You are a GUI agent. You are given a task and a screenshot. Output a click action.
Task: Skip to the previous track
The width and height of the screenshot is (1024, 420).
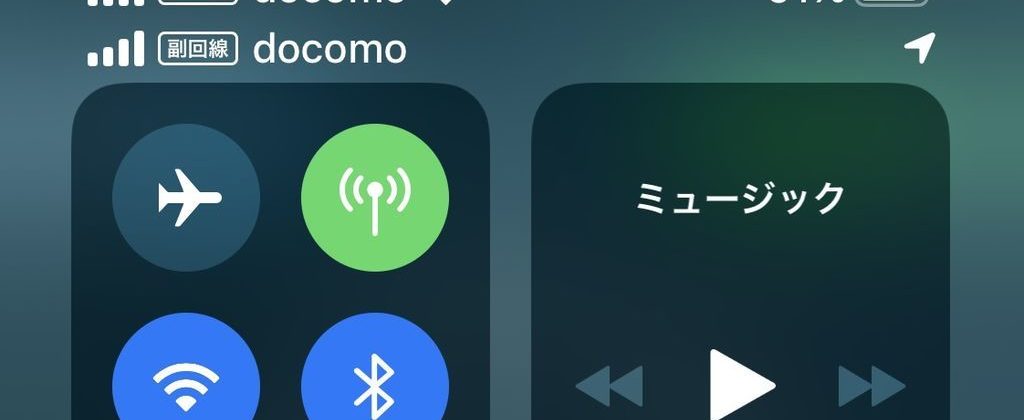(x=609, y=387)
